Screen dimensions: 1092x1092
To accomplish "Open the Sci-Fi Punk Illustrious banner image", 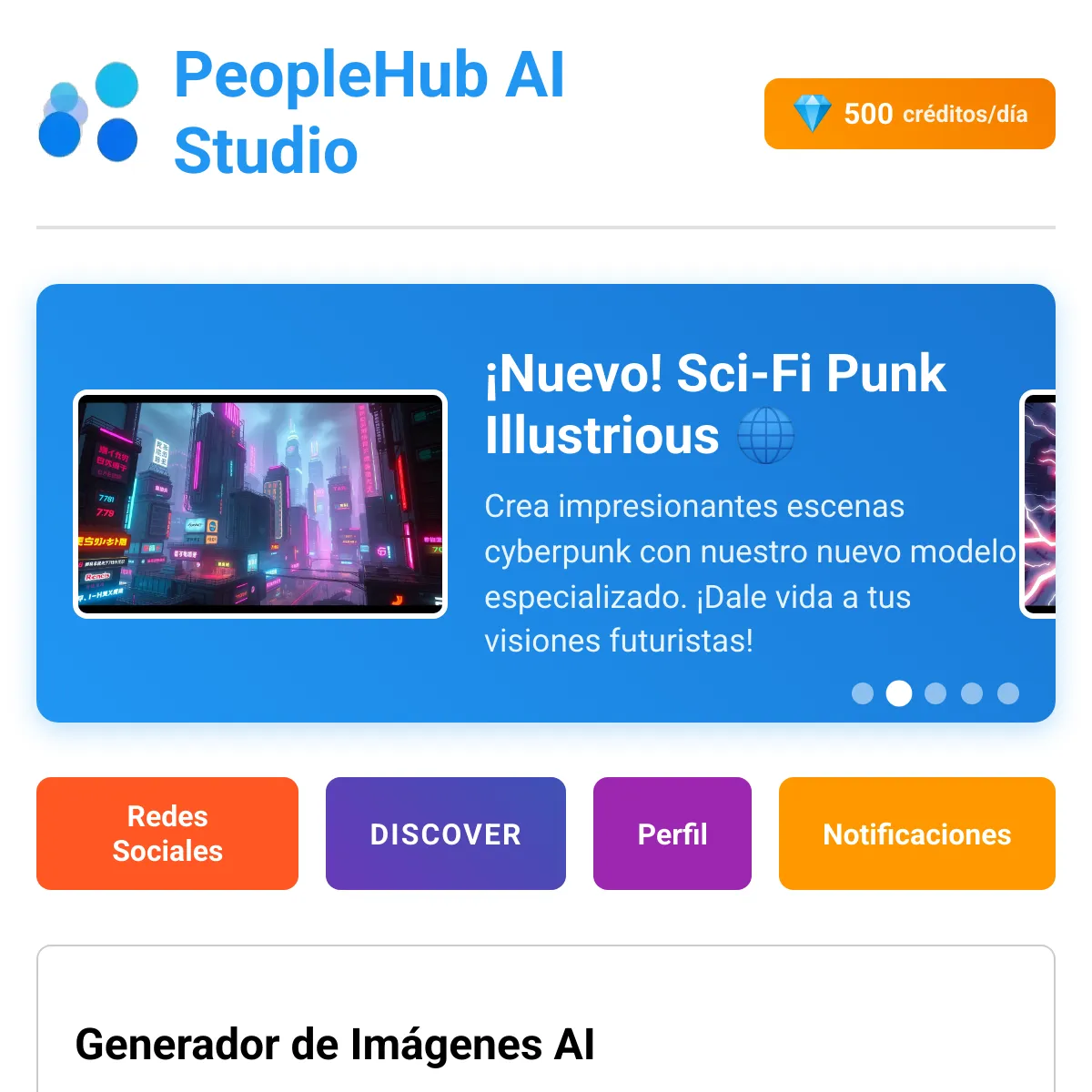I will 260,504.
